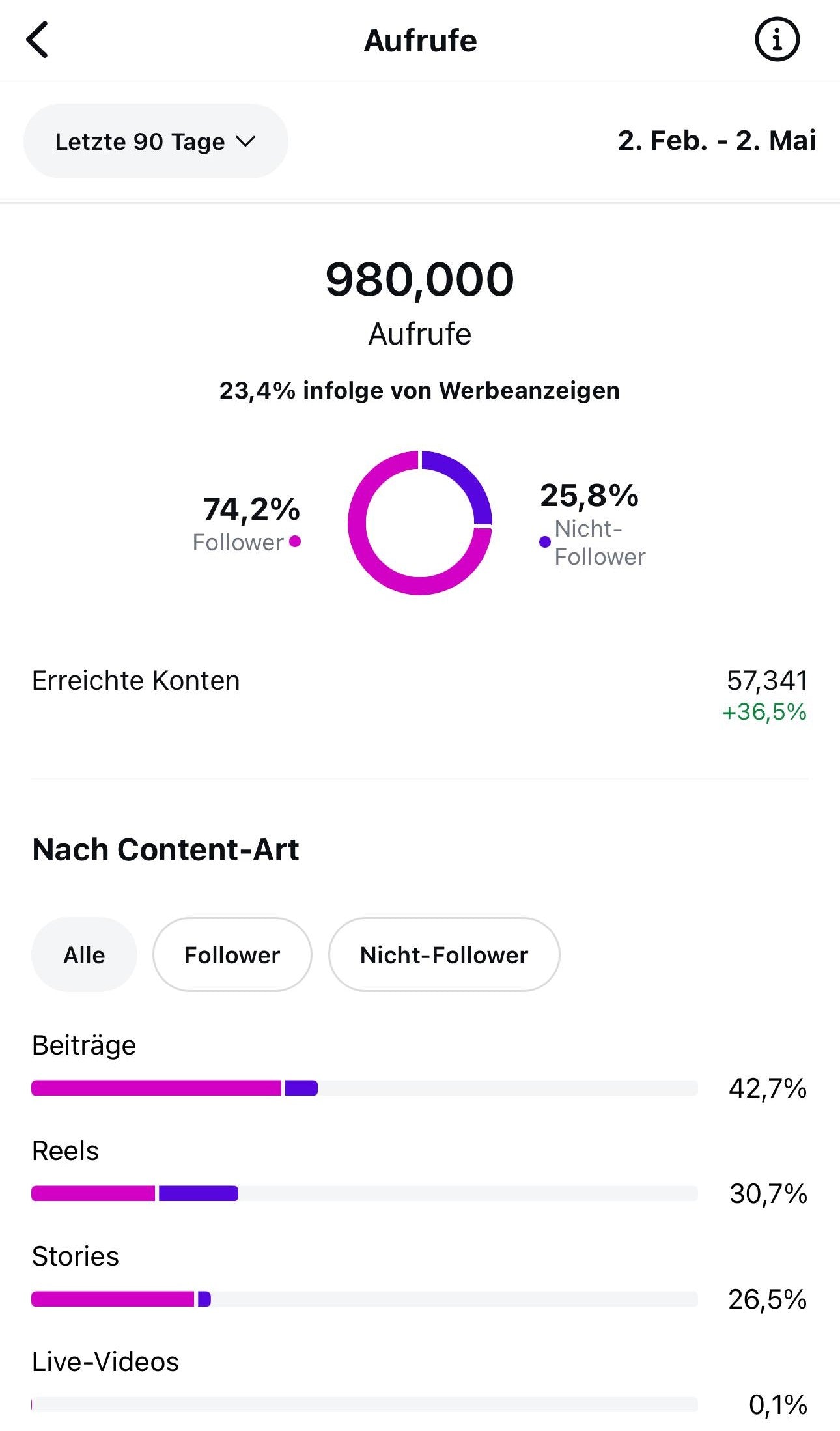Screen dimensions: 840x1431
Task: Switch to the Nicht-Follower filter
Action: point(443,955)
